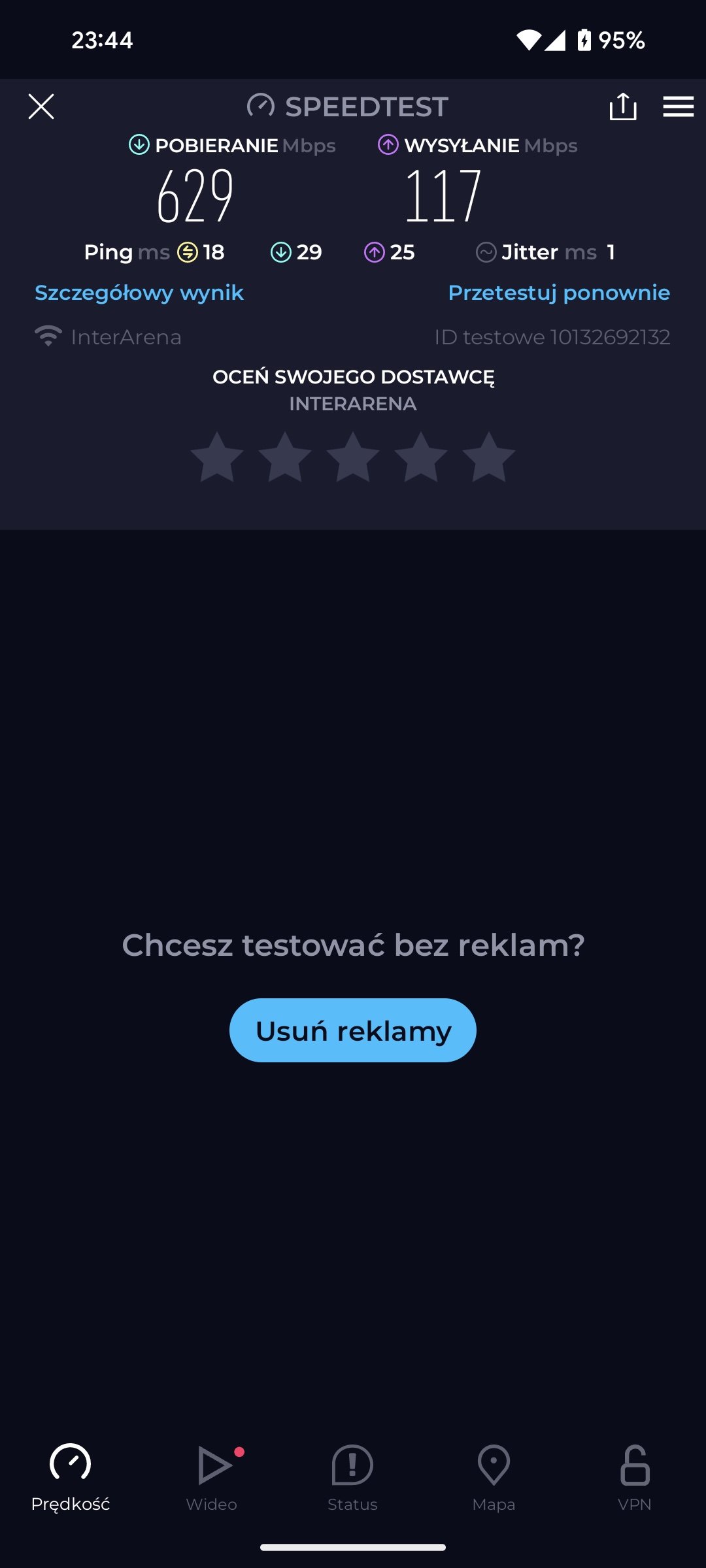Tap the Usuń reklamy button

tap(353, 1030)
